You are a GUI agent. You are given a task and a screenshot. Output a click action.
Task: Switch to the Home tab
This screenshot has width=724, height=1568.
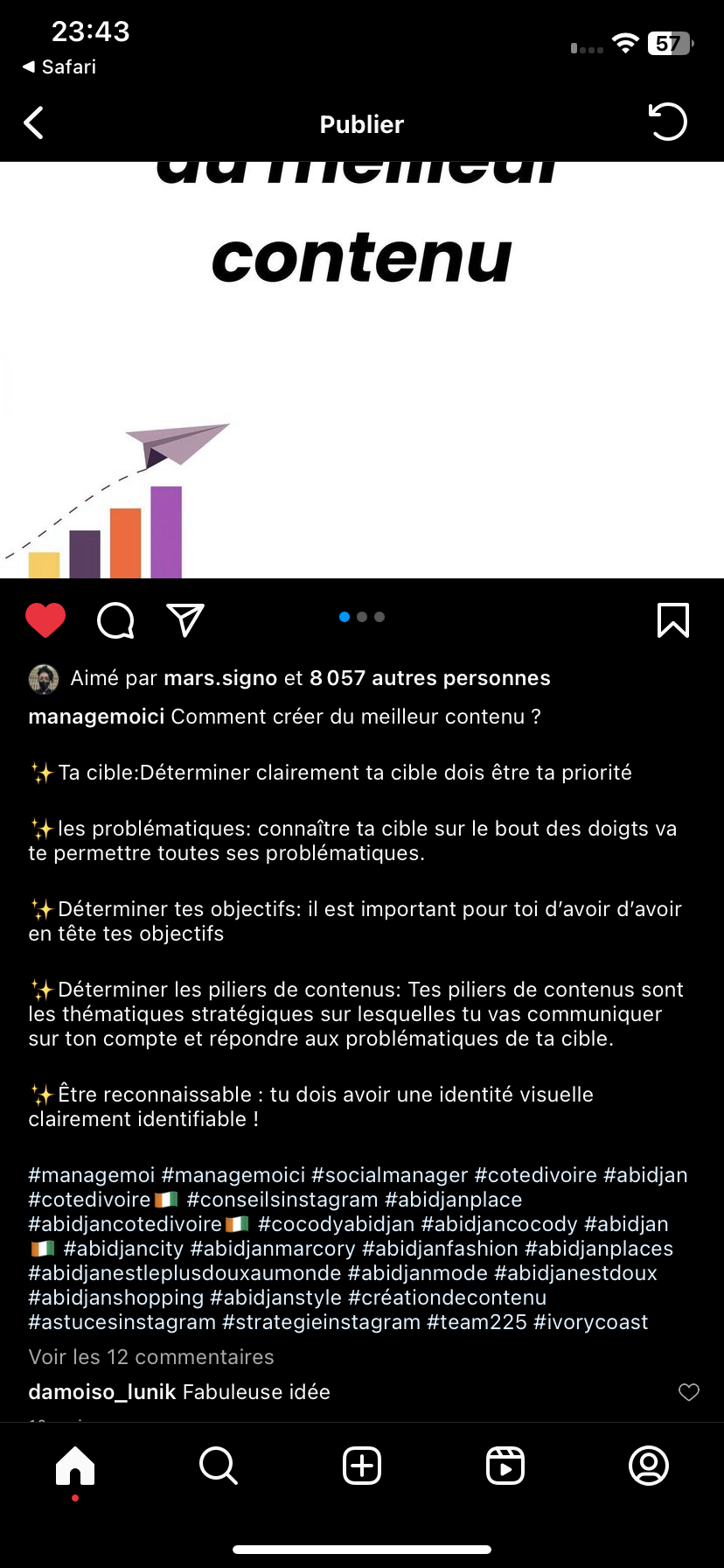pos(75,1466)
